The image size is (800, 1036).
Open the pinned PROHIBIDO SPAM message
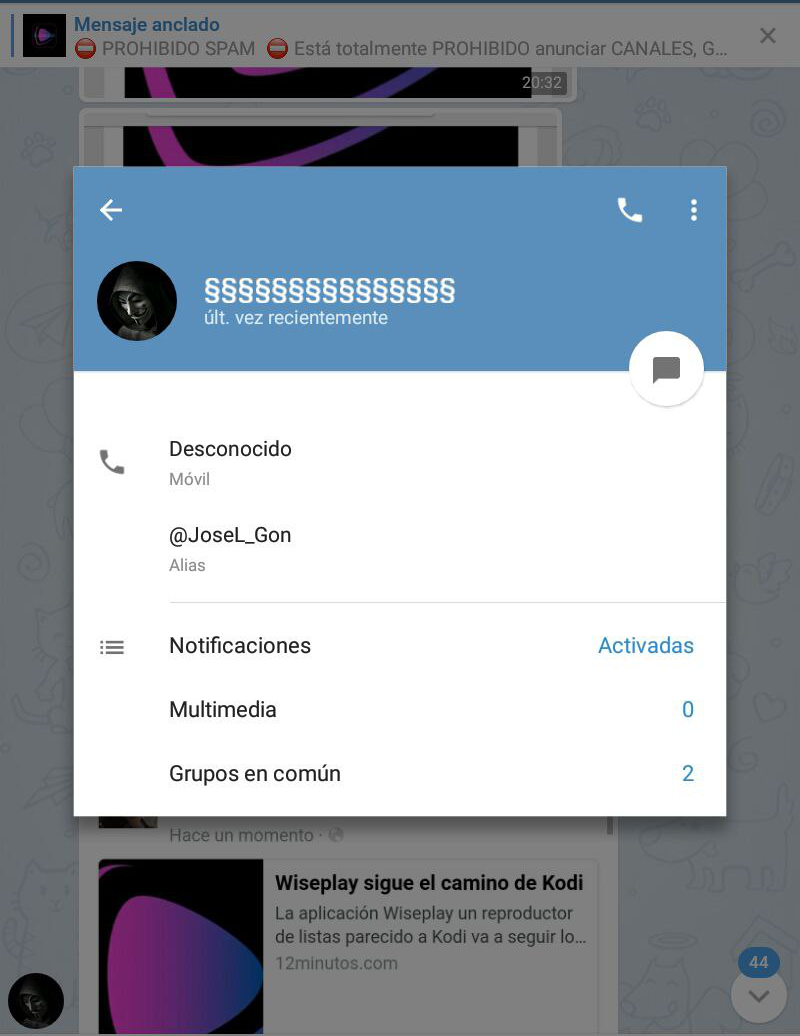tap(400, 36)
